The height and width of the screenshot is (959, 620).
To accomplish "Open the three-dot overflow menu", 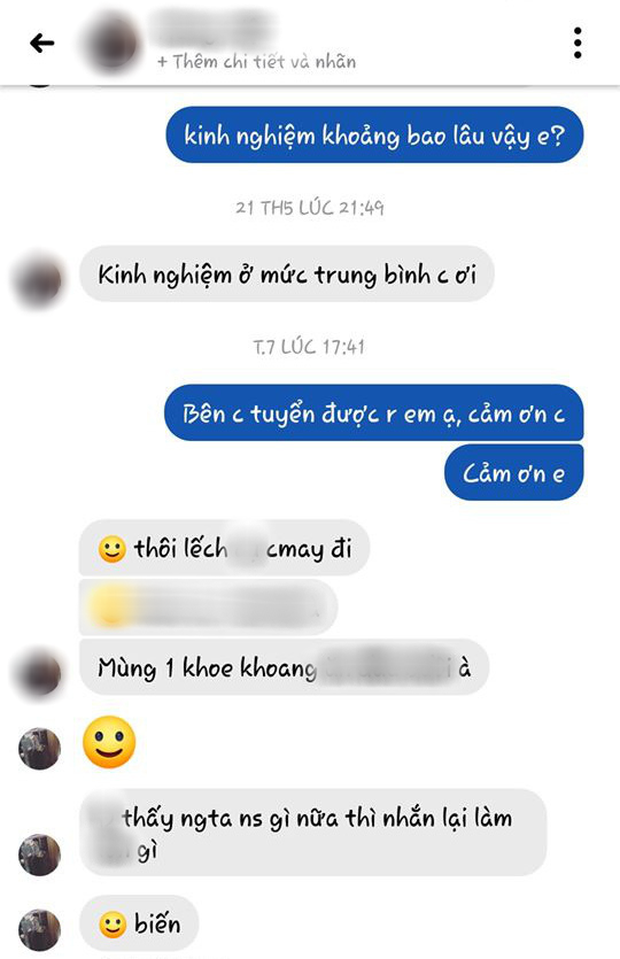I will 577,42.
